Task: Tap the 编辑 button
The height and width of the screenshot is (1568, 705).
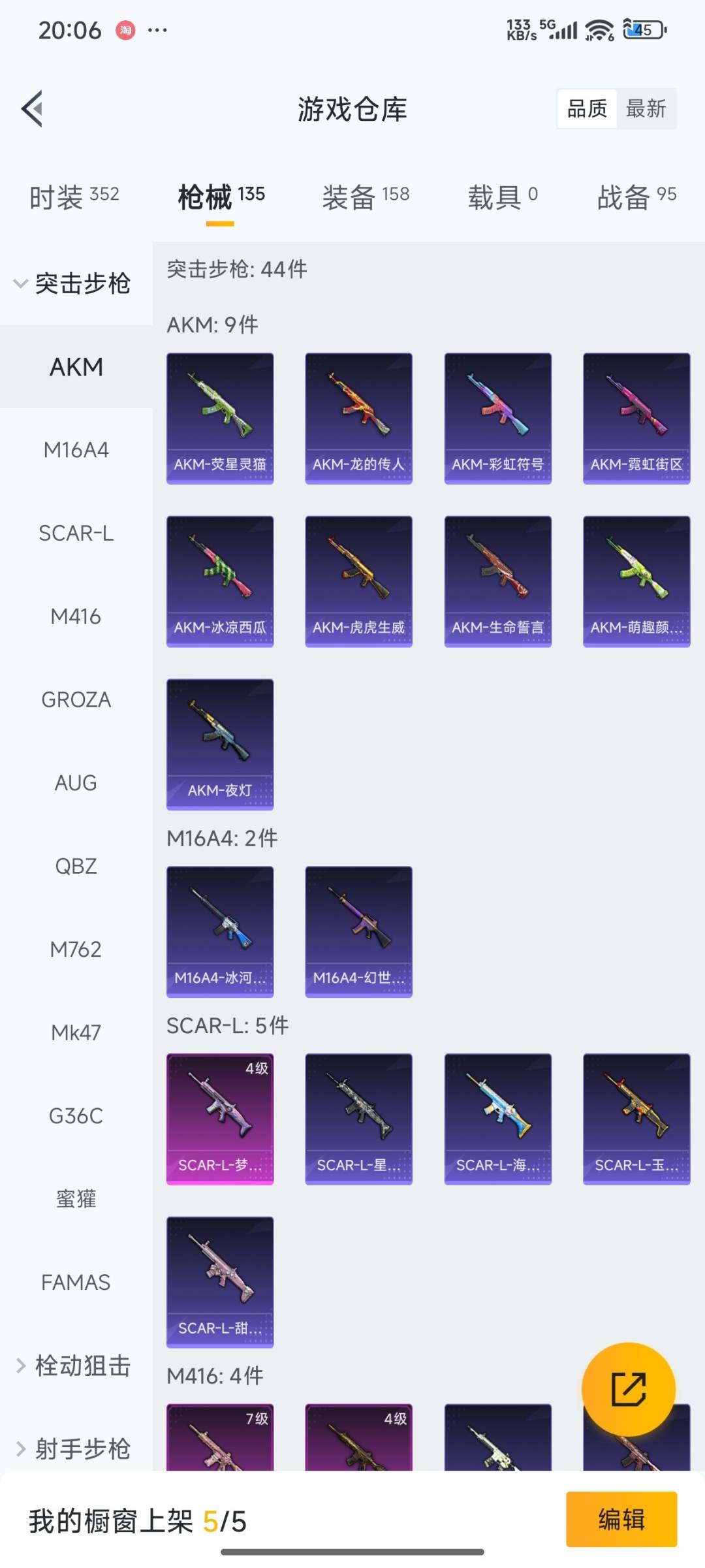Action: [x=621, y=1520]
